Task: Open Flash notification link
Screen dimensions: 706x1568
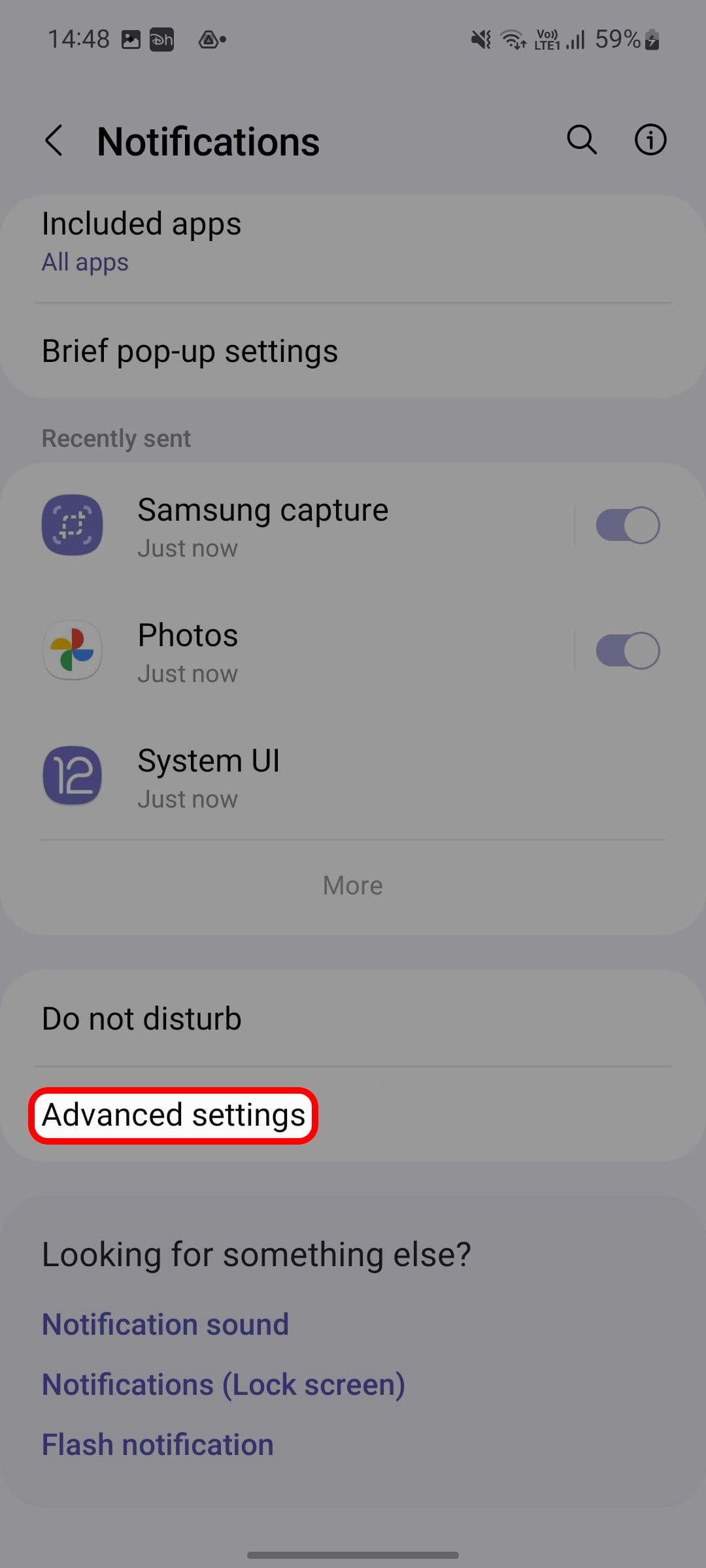Action: click(158, 1445)
